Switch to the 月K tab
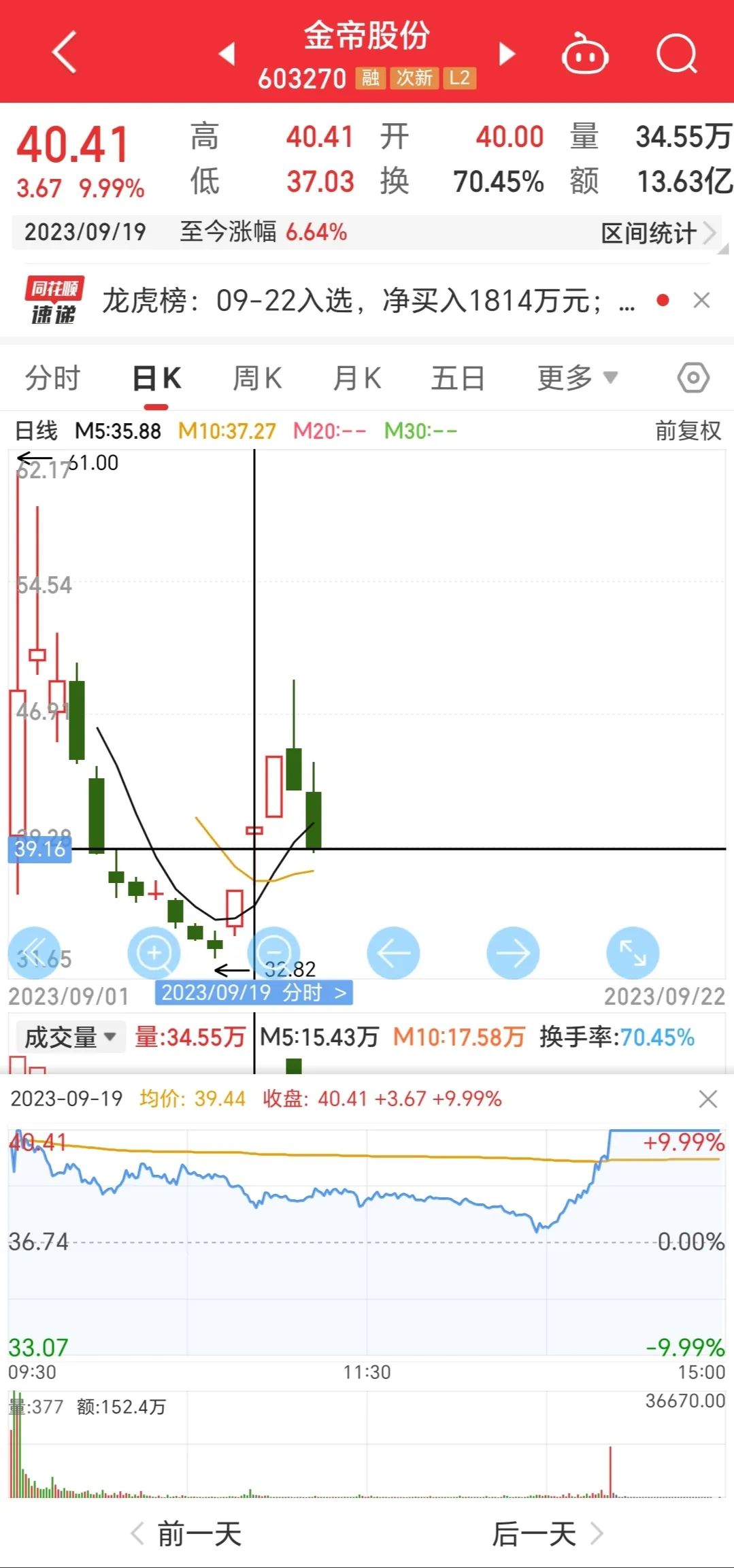This screenshot has width=734, height=1568. pos(357,378)
